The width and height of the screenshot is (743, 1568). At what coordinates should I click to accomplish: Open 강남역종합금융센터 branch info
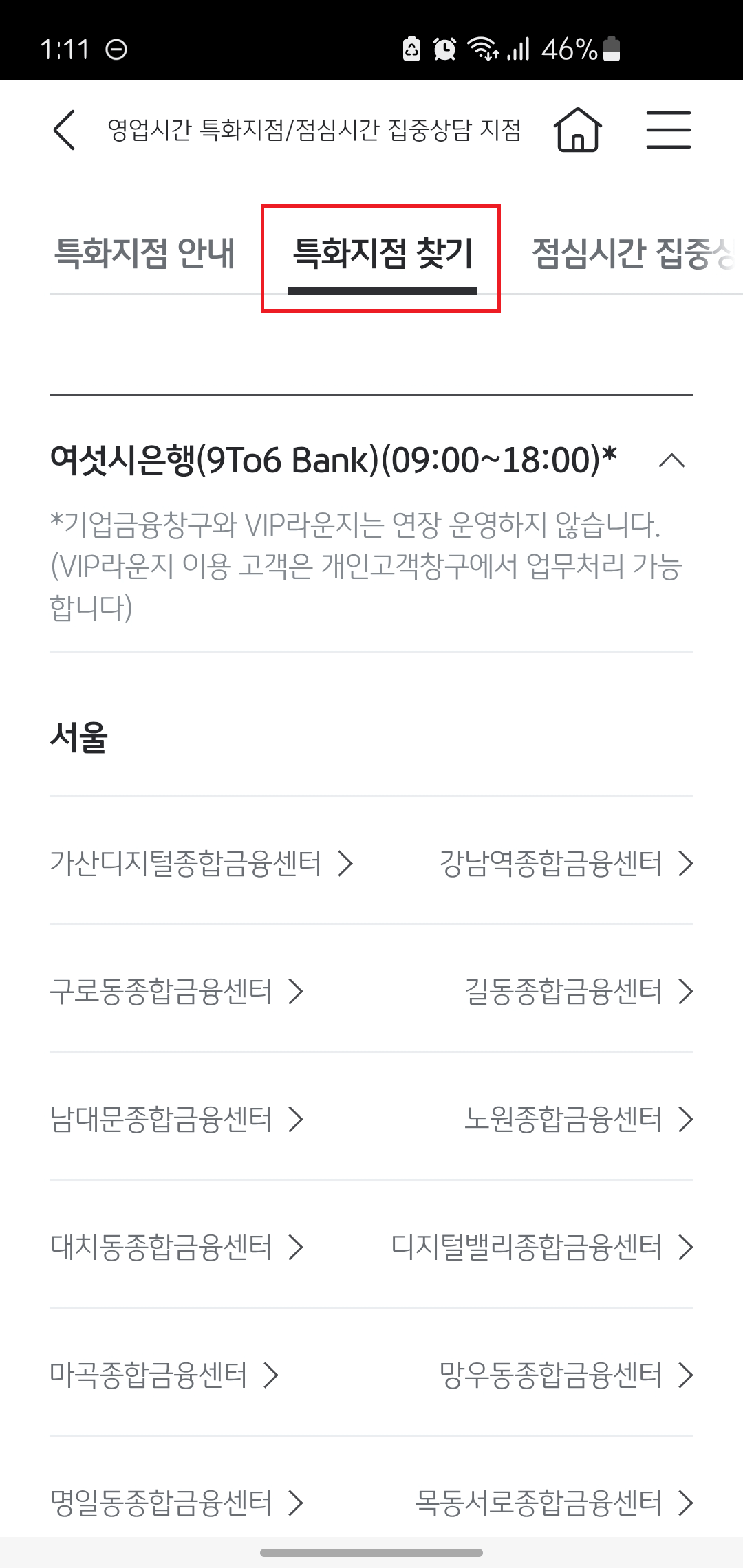564,864
